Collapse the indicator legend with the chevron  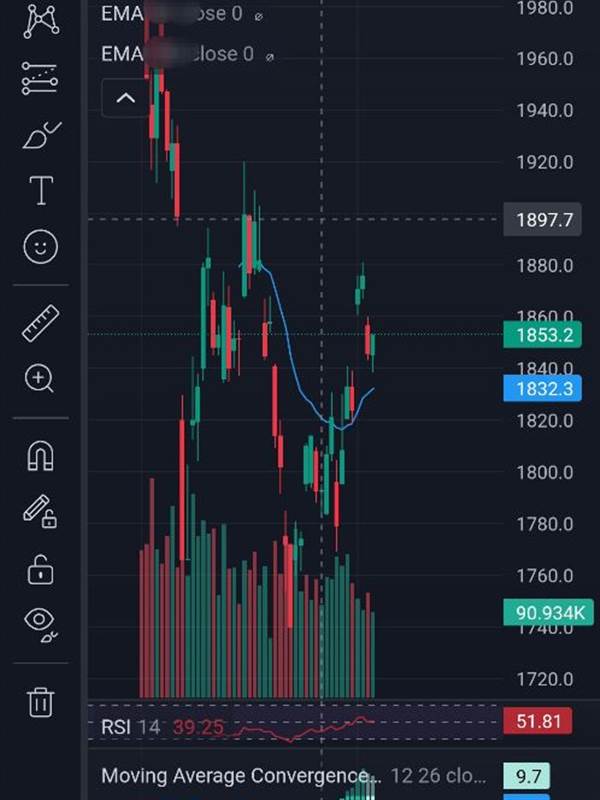[126, 98]
